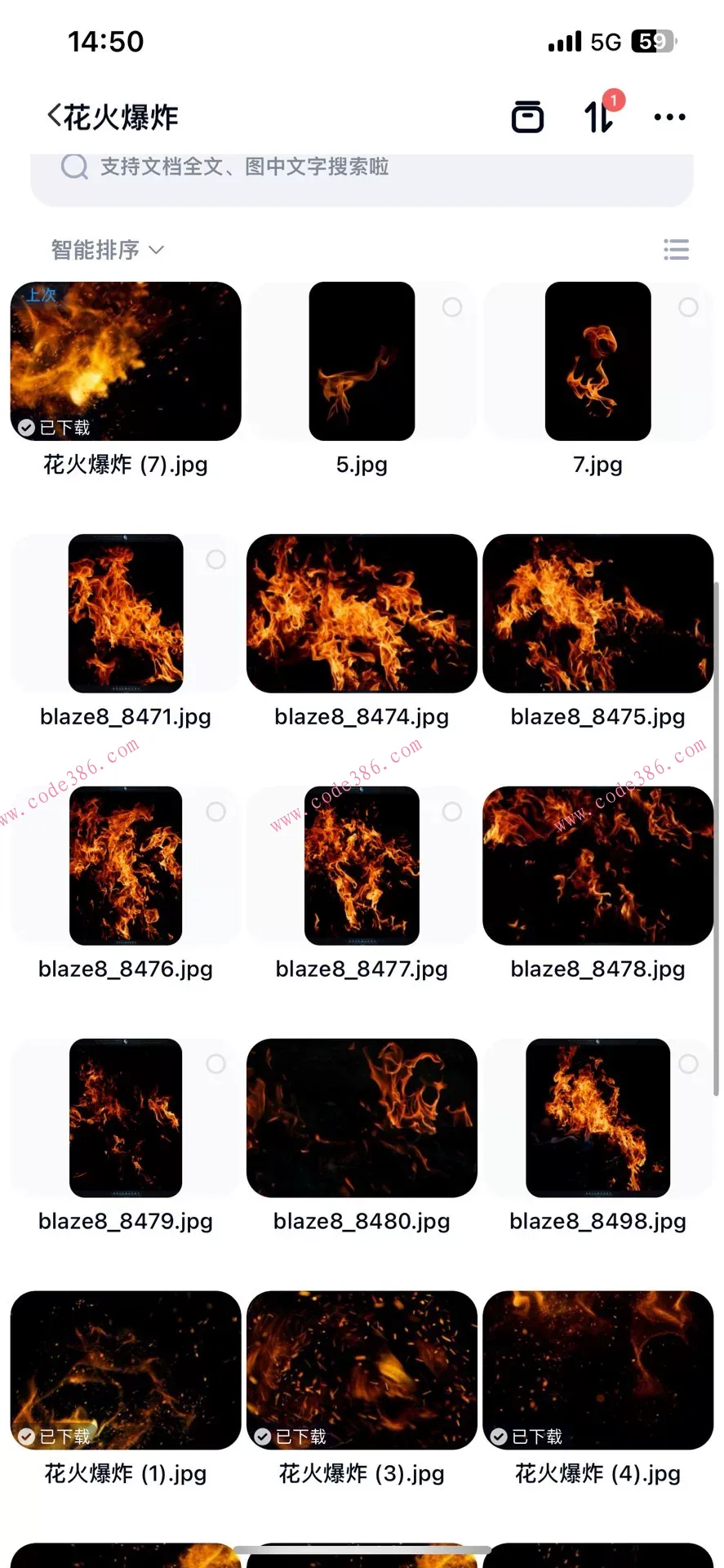
Task: Select the checkbox on blaze8_8476.jpg
Action: tap(215, 812)
